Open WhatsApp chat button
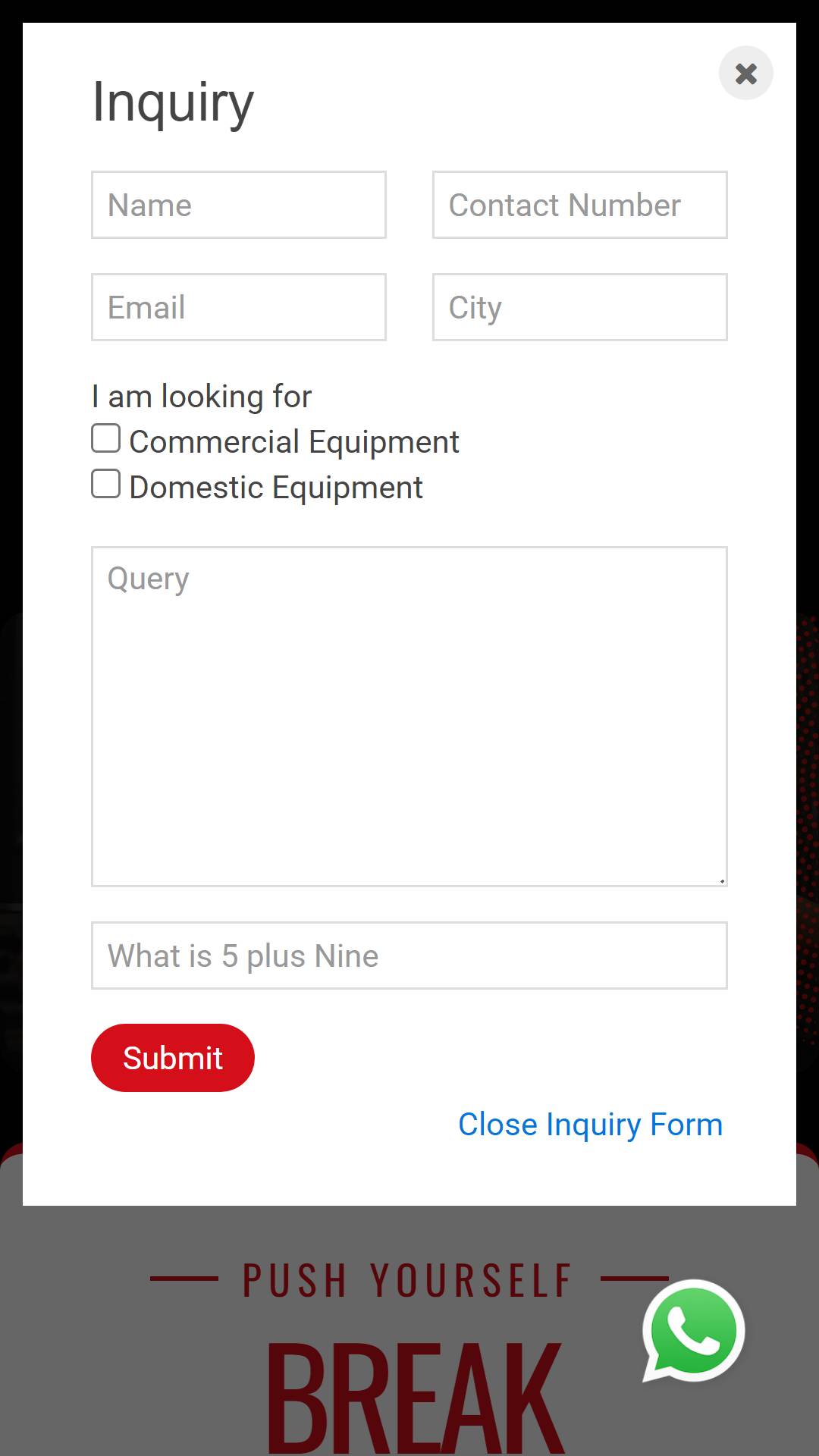The height and width of the screenshot is (1456, 819). [693, 1331]
